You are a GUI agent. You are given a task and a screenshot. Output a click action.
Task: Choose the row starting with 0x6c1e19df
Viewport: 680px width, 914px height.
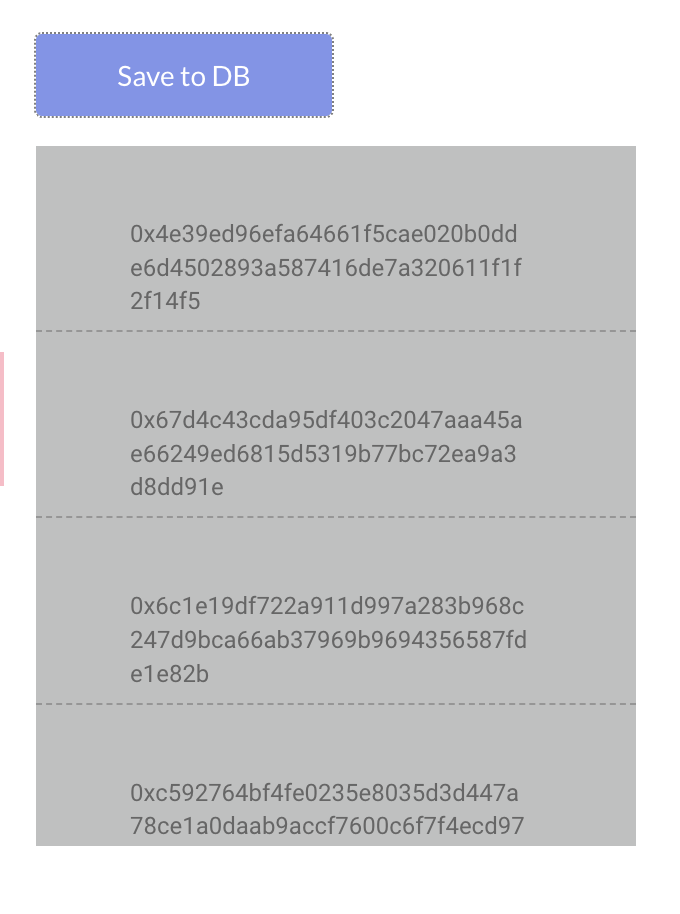(x=327, y=640)
